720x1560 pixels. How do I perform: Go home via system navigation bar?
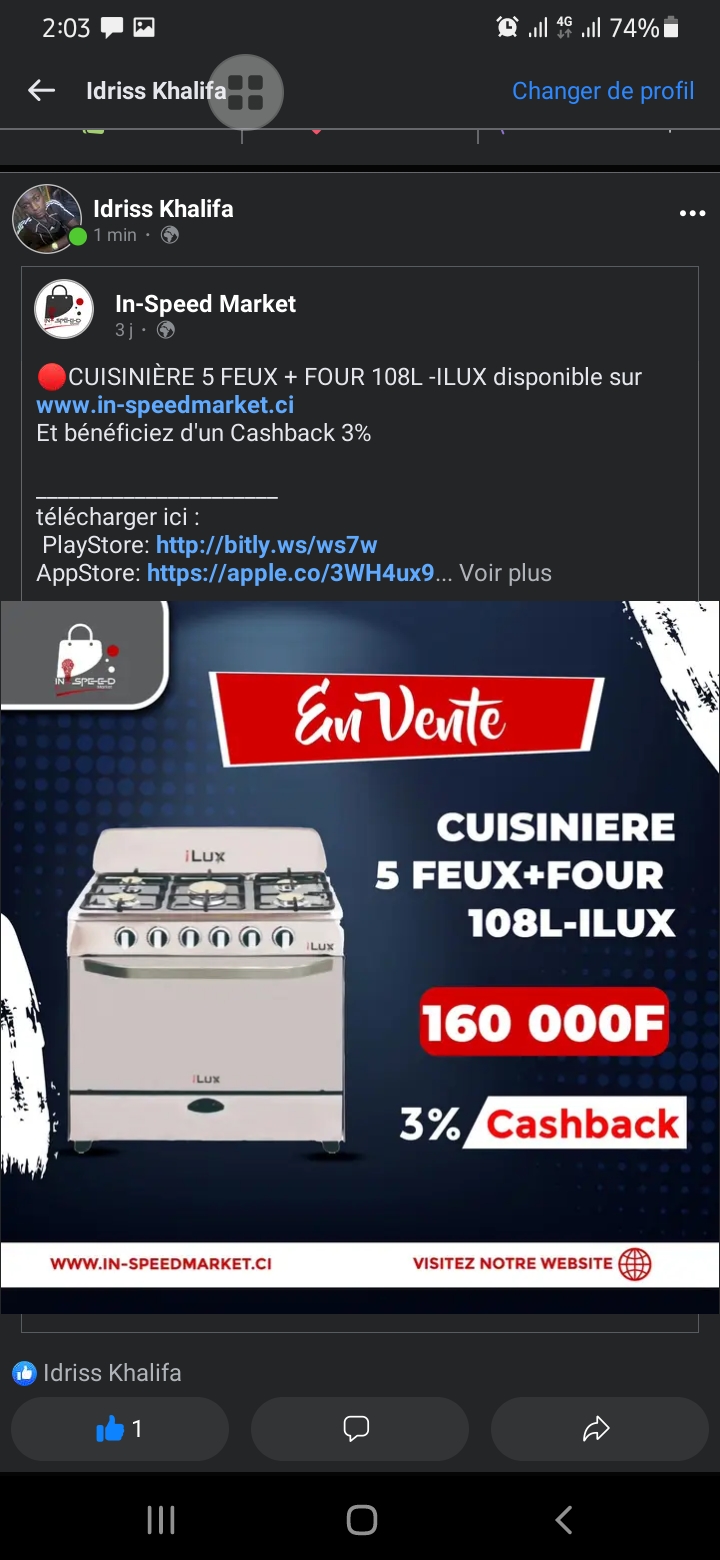361,1520
